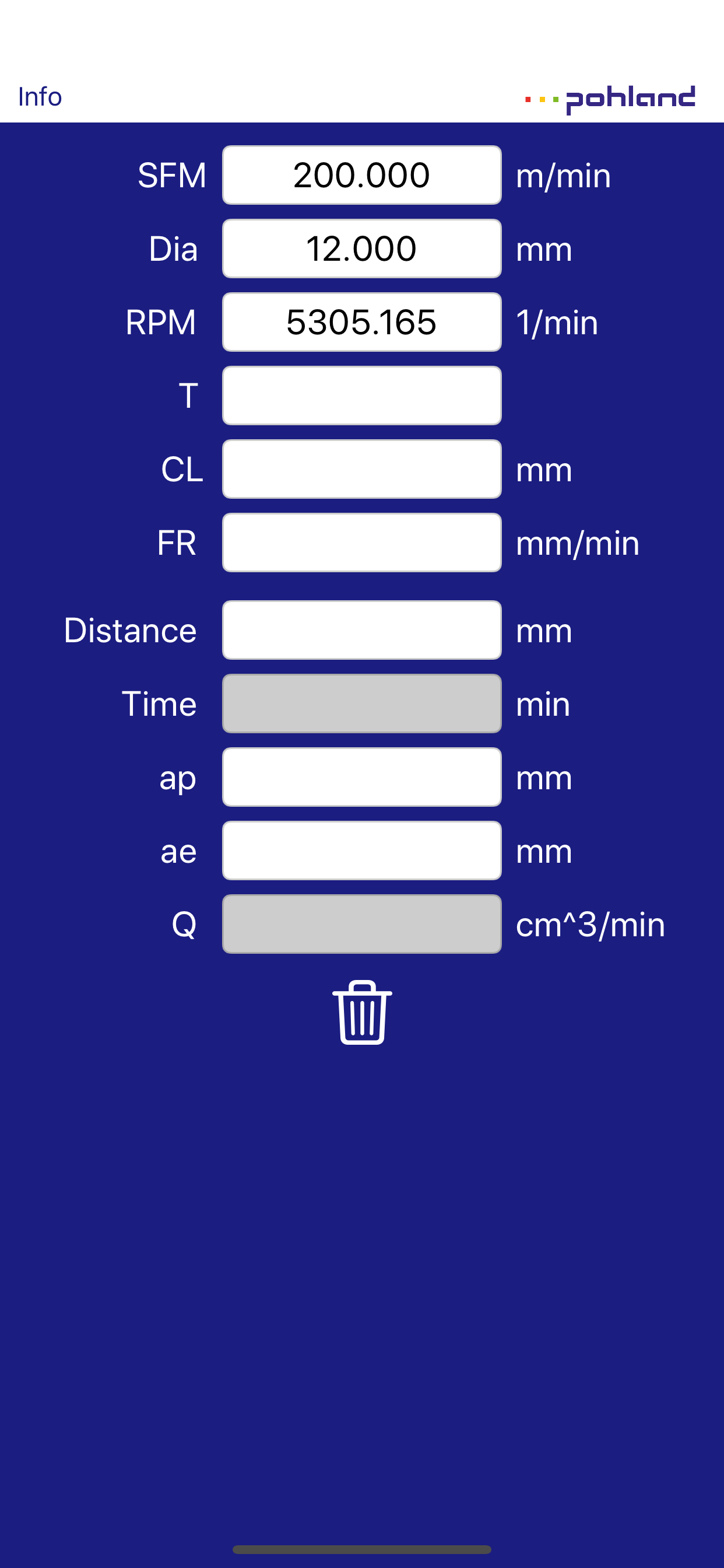Click the greyed-out Time result field
This screenshot has width=724, height=1568.
coord(361,704)
